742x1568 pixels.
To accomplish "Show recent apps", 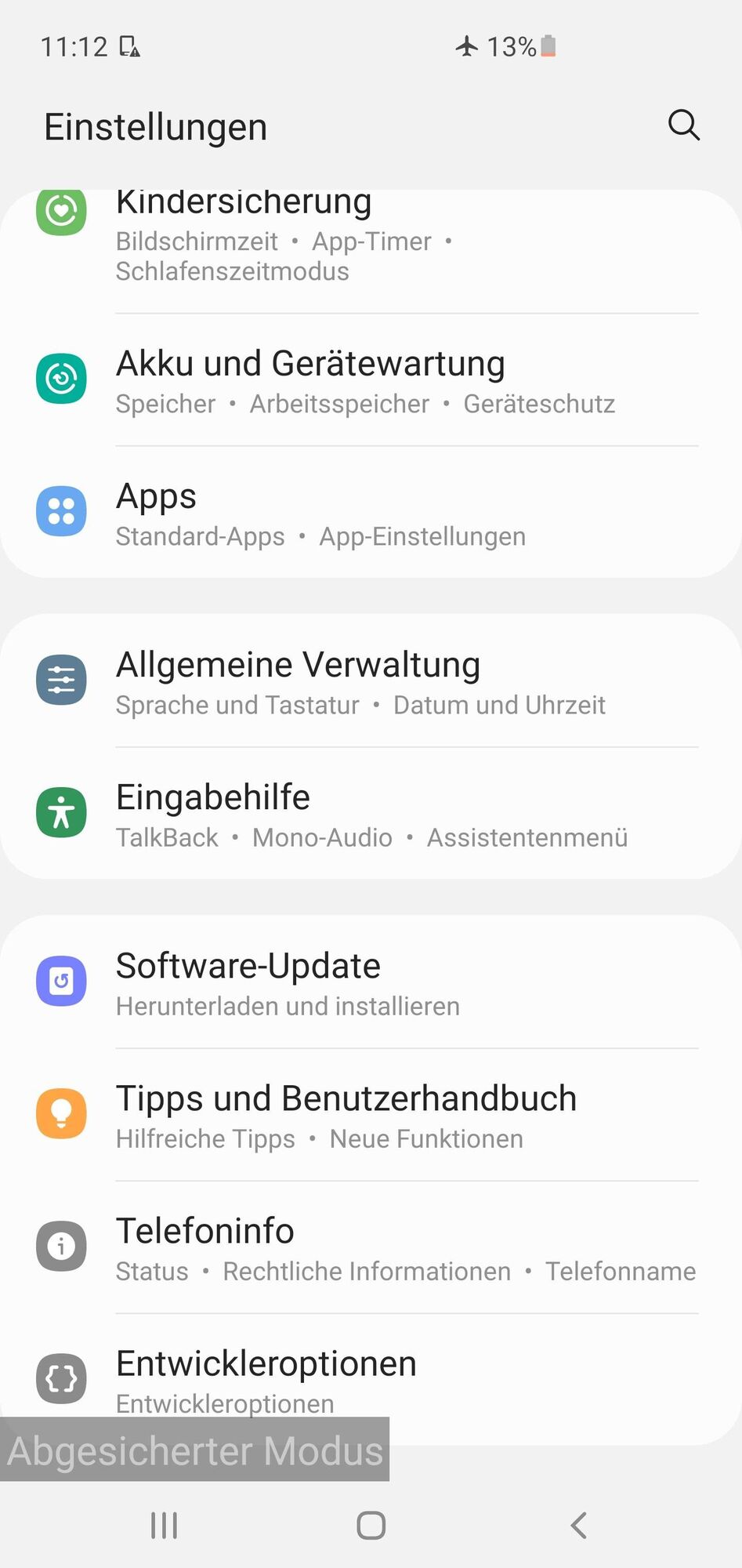I will click(x=164, y=1526).
